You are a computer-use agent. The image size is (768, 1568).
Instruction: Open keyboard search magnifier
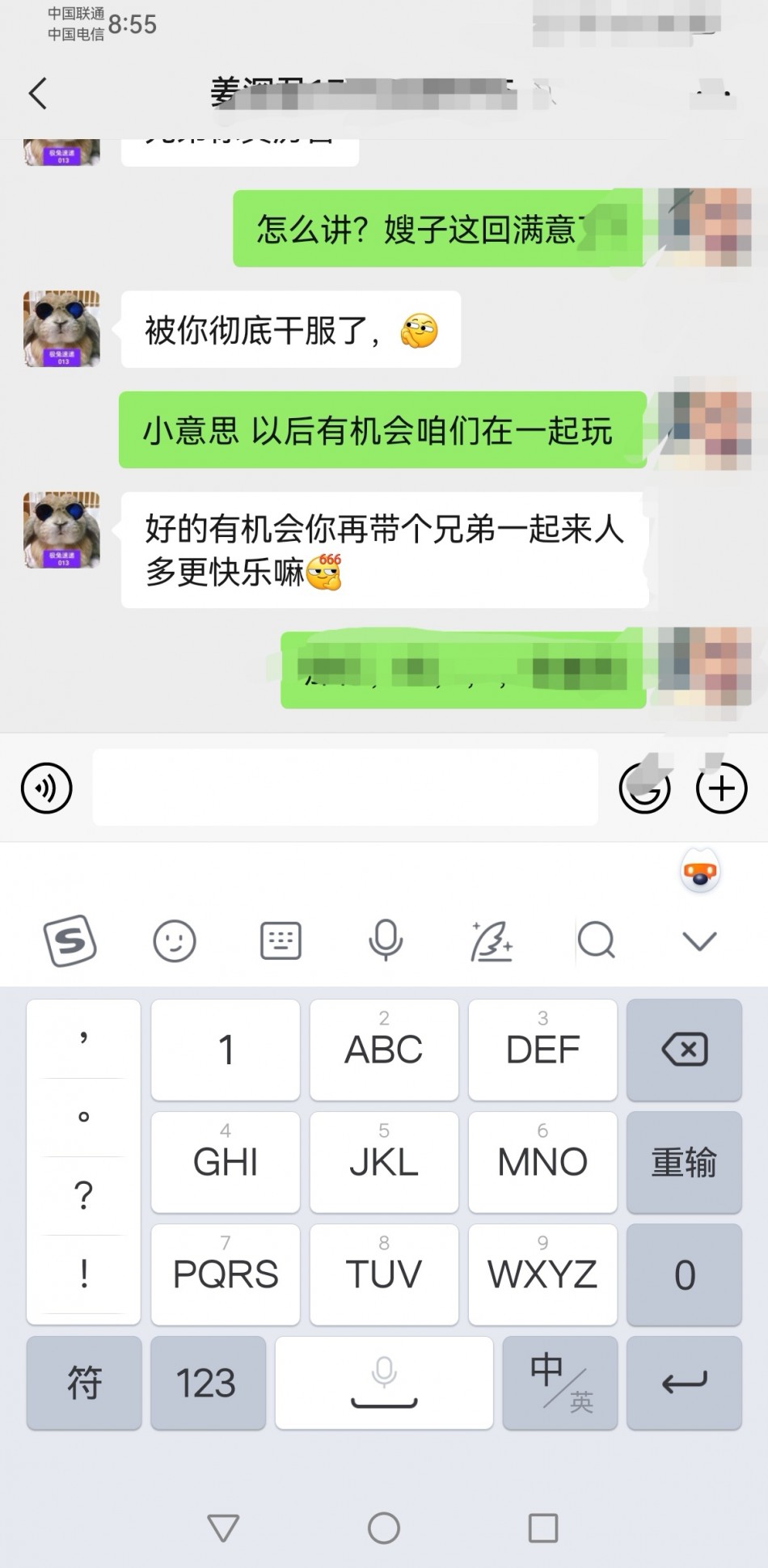(x=597, y=940)
